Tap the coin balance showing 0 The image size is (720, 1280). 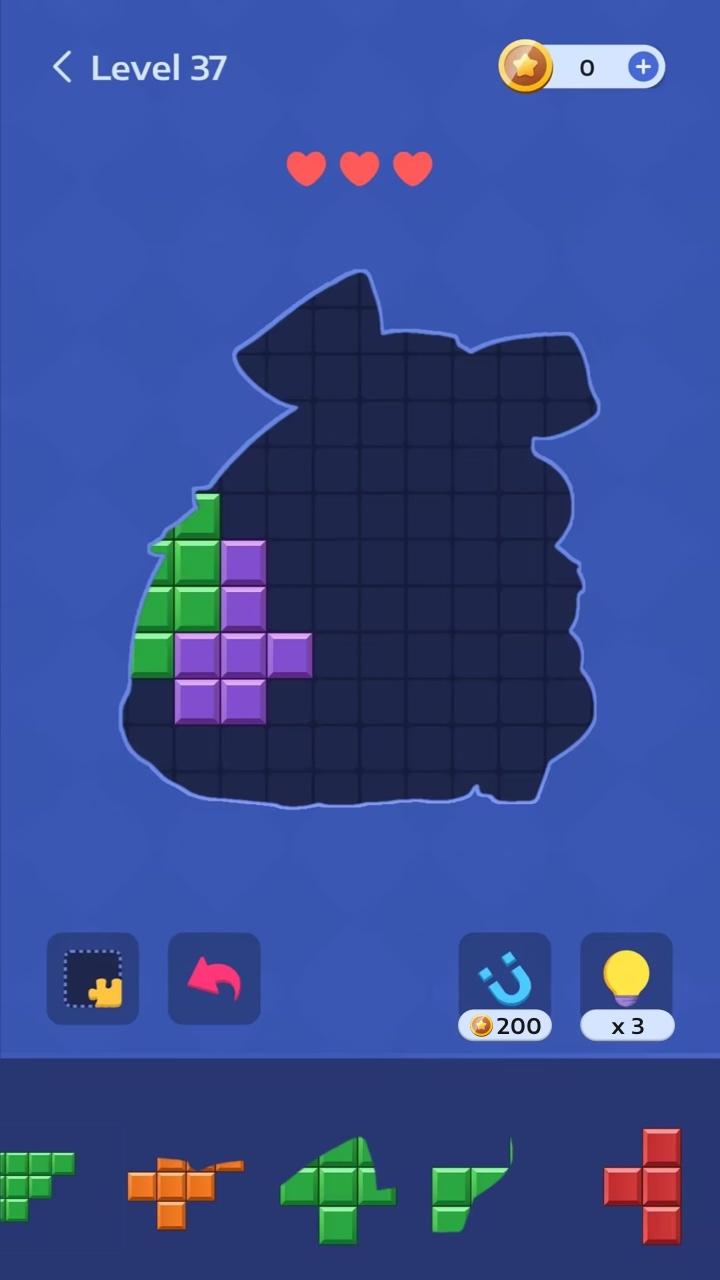point(587,66)
